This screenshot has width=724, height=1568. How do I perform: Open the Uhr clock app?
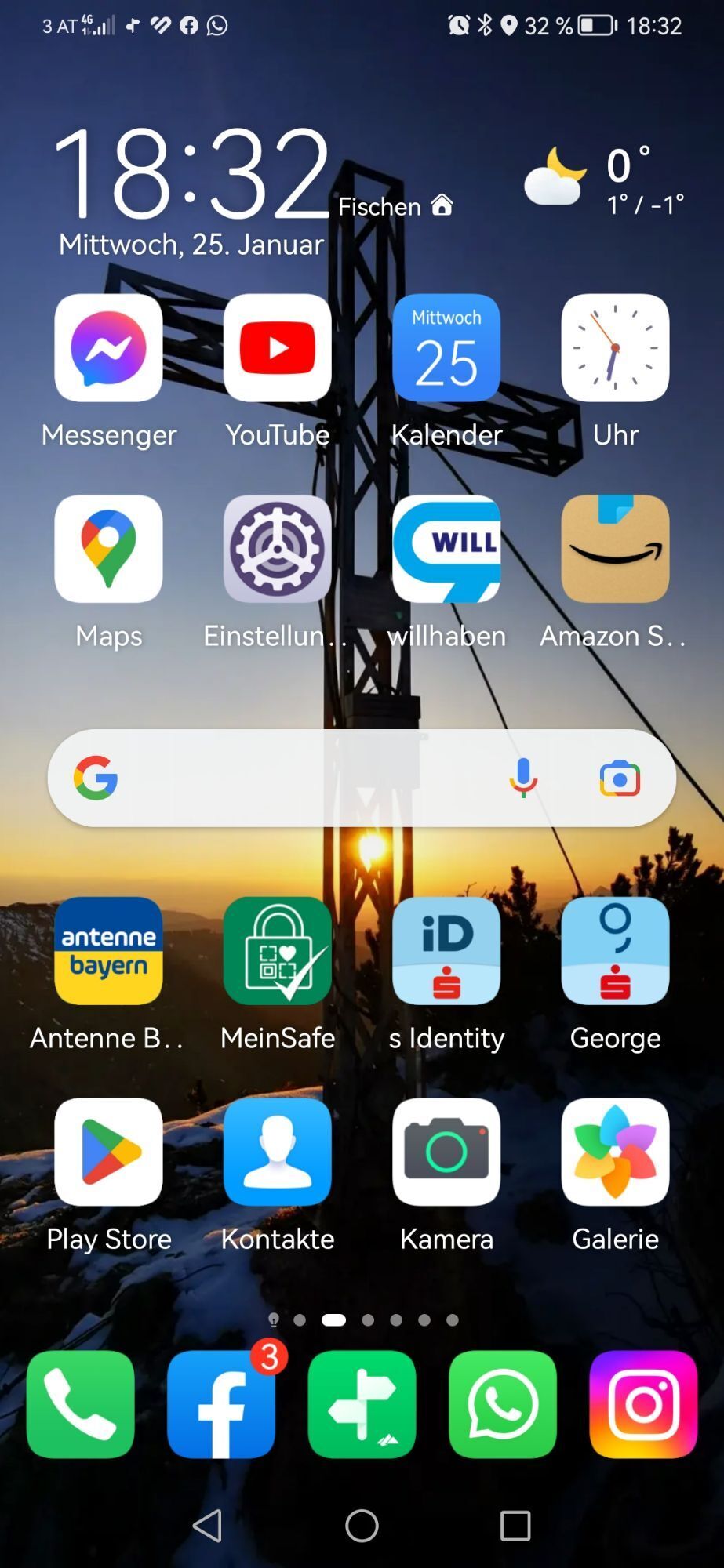pos(615,348)
